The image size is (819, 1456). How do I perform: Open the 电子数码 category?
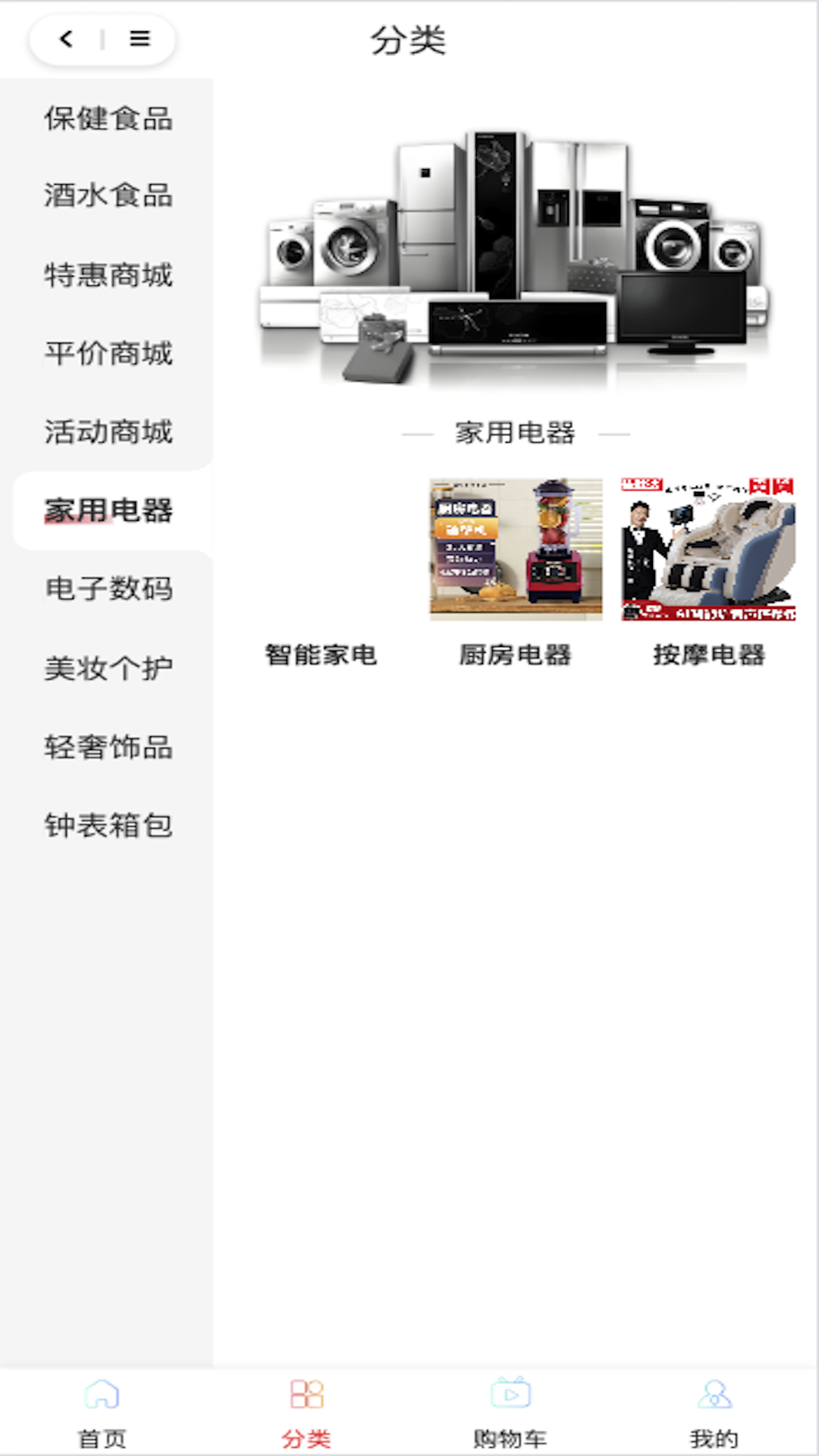(x=108, y=590)
